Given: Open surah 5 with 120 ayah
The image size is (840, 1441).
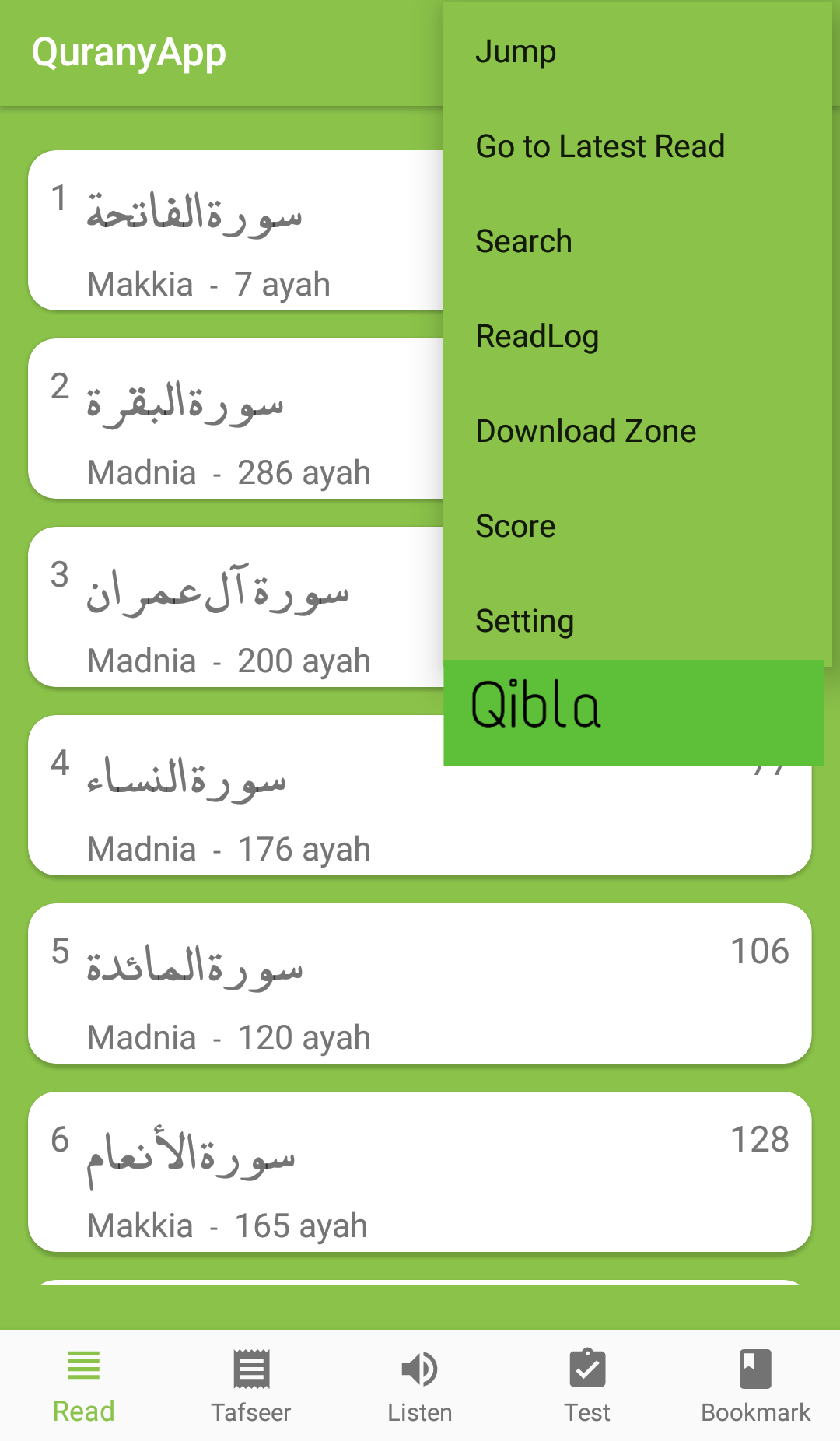Looking at the screenshot, I should coord(420,984).
